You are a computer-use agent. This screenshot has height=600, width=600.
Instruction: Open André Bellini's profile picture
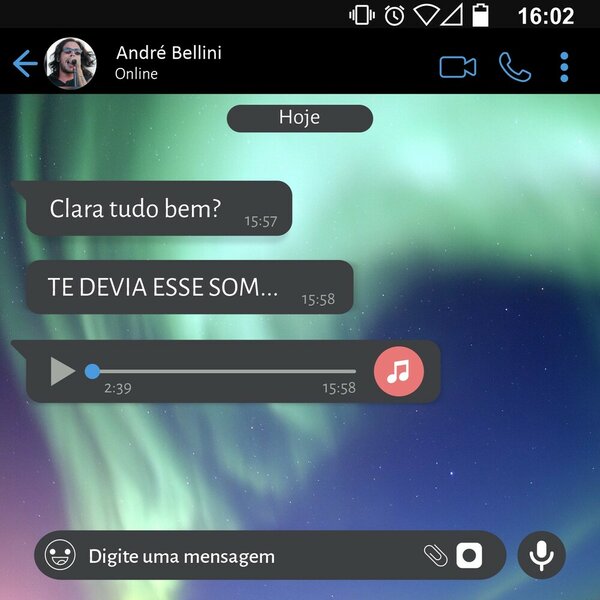71,64
